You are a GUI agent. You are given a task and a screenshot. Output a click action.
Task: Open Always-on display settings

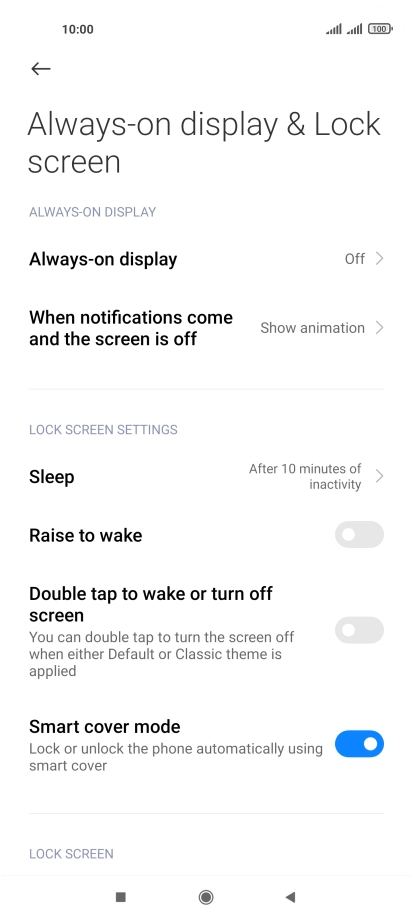click(x=206, y=258)
